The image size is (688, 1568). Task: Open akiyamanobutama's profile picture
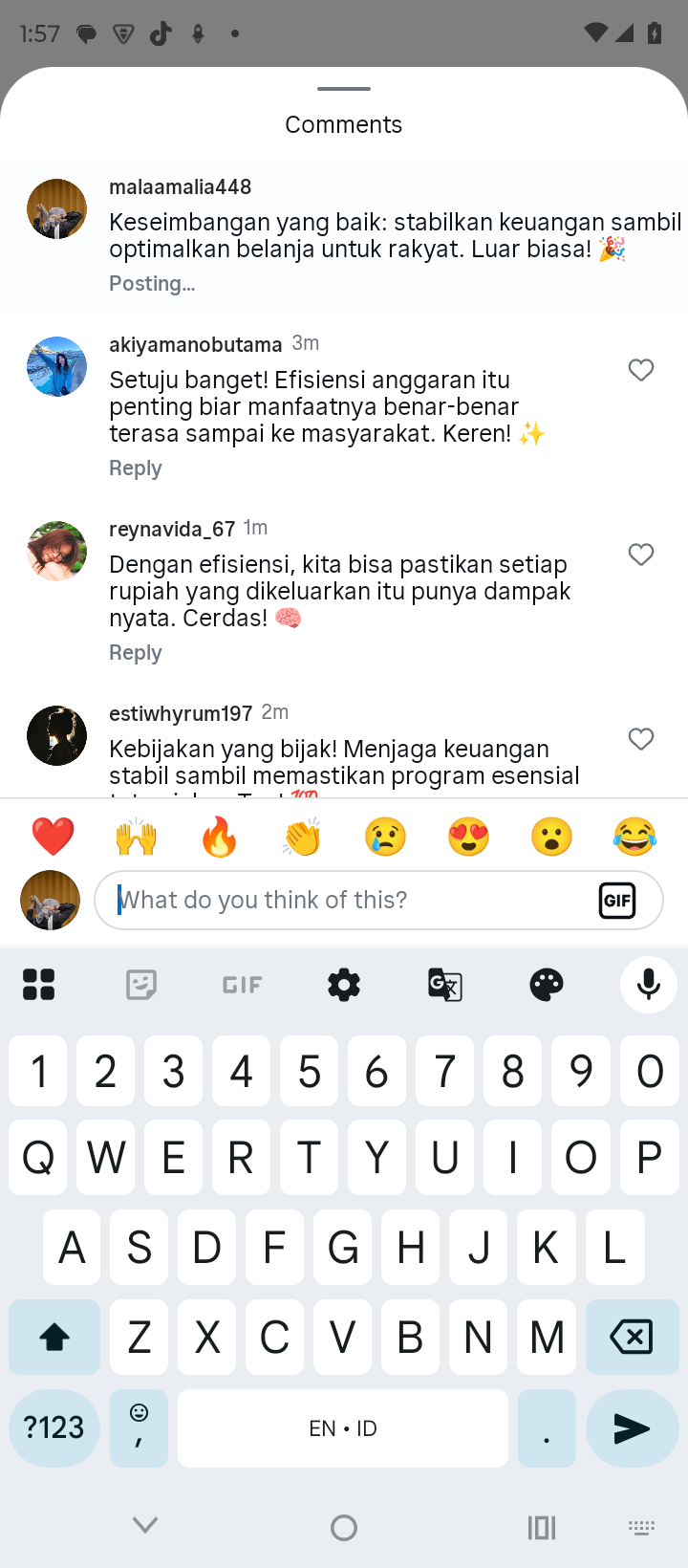56,366
